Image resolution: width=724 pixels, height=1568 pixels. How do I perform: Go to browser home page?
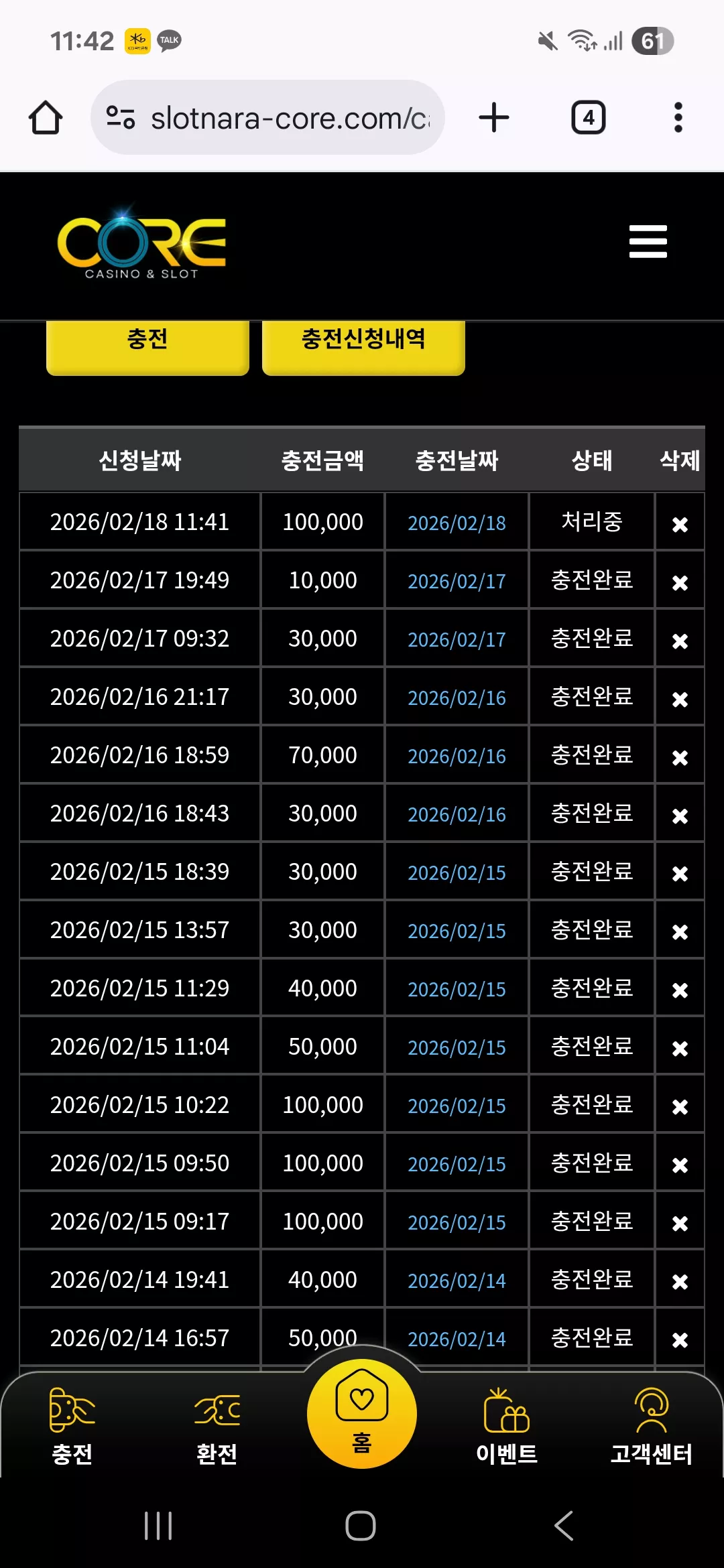pos(46,118)
